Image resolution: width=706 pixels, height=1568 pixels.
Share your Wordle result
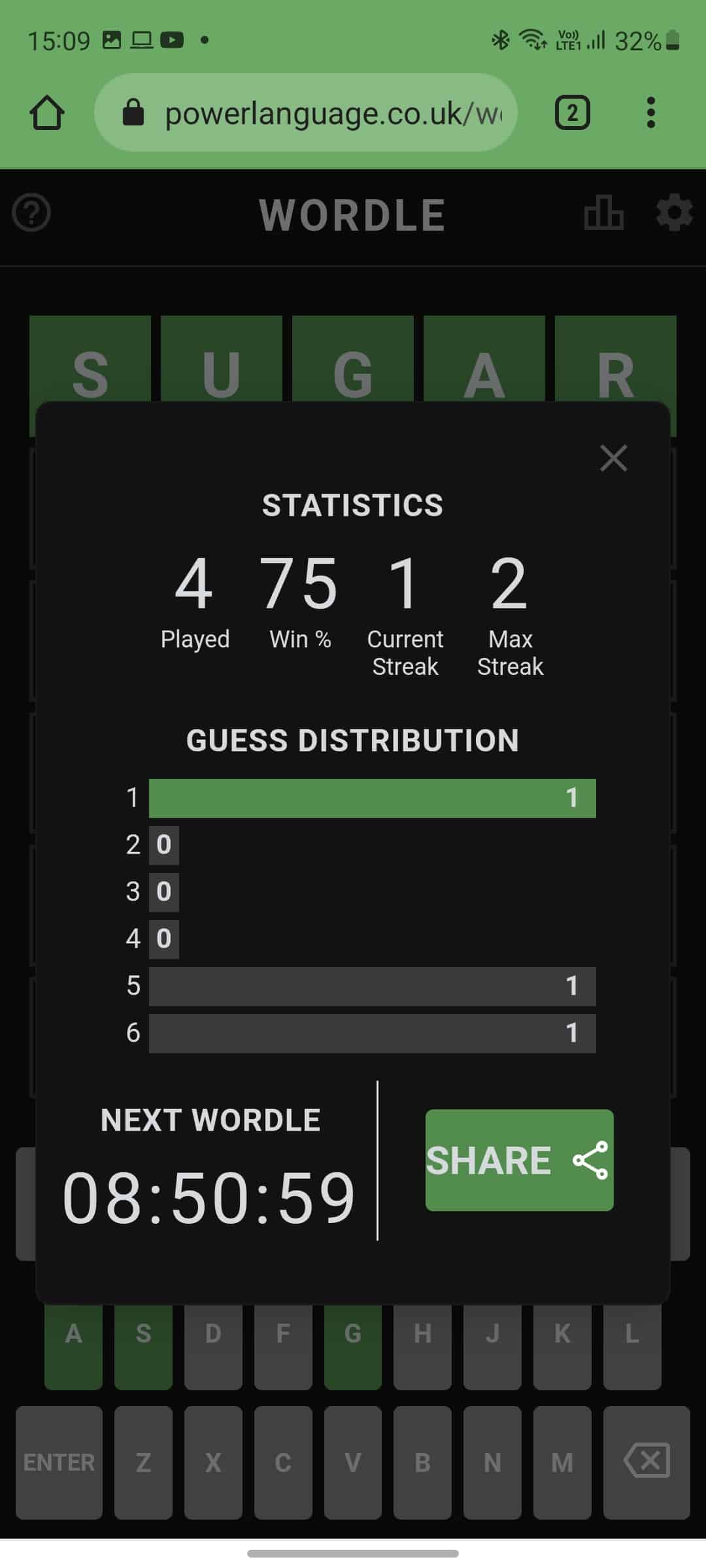[x=519, y=1160]
